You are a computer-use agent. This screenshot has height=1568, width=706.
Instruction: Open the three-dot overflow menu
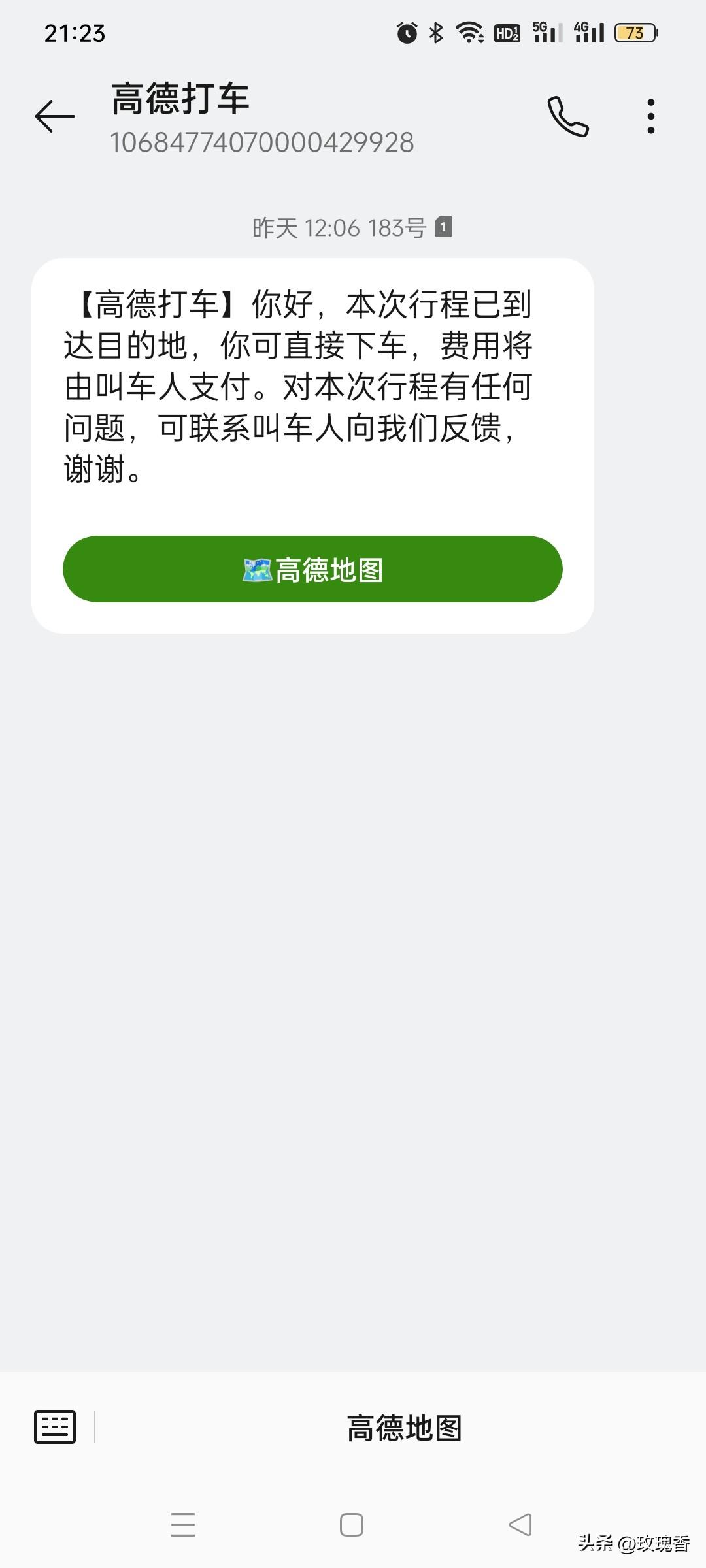pos(650,114)
